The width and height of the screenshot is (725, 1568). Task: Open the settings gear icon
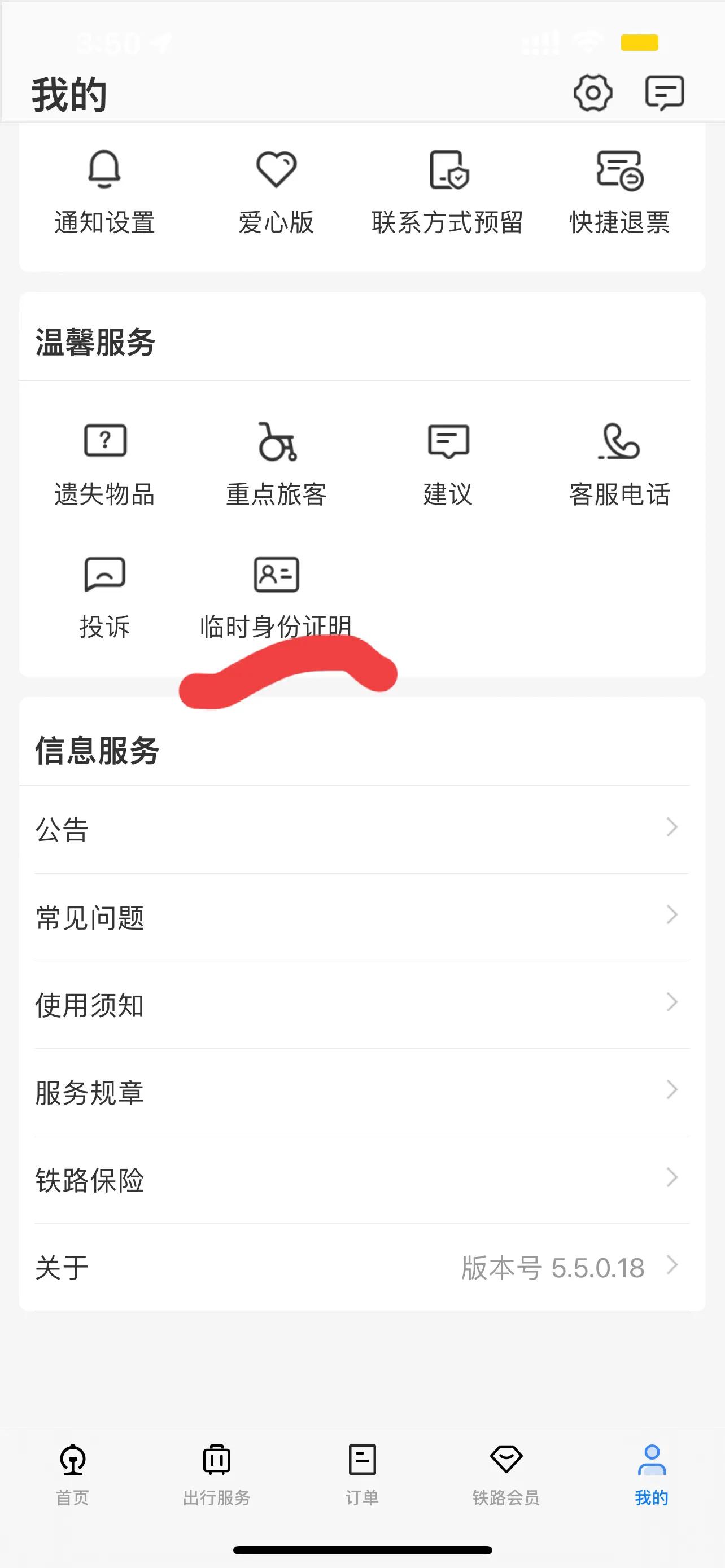[593, 94]
